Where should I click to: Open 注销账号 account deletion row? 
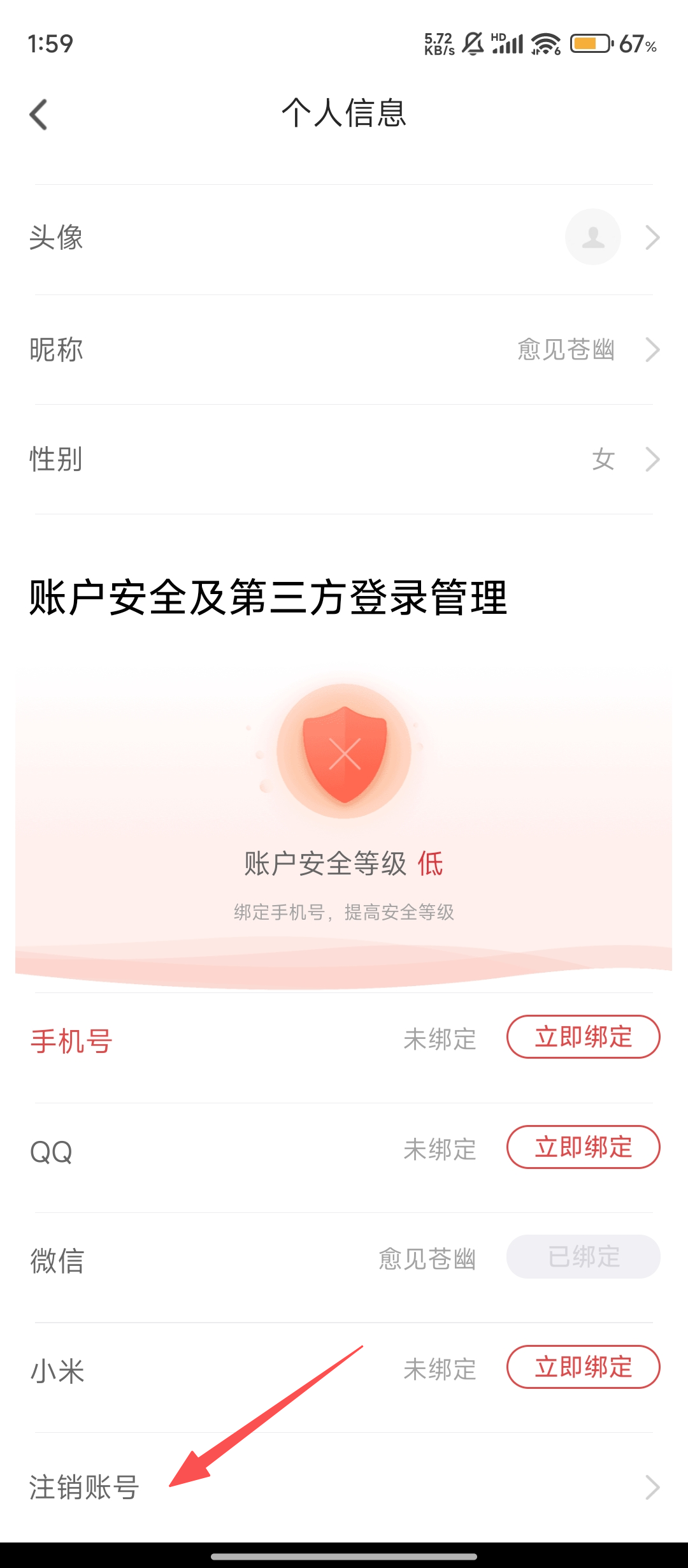pos(344,1487)
